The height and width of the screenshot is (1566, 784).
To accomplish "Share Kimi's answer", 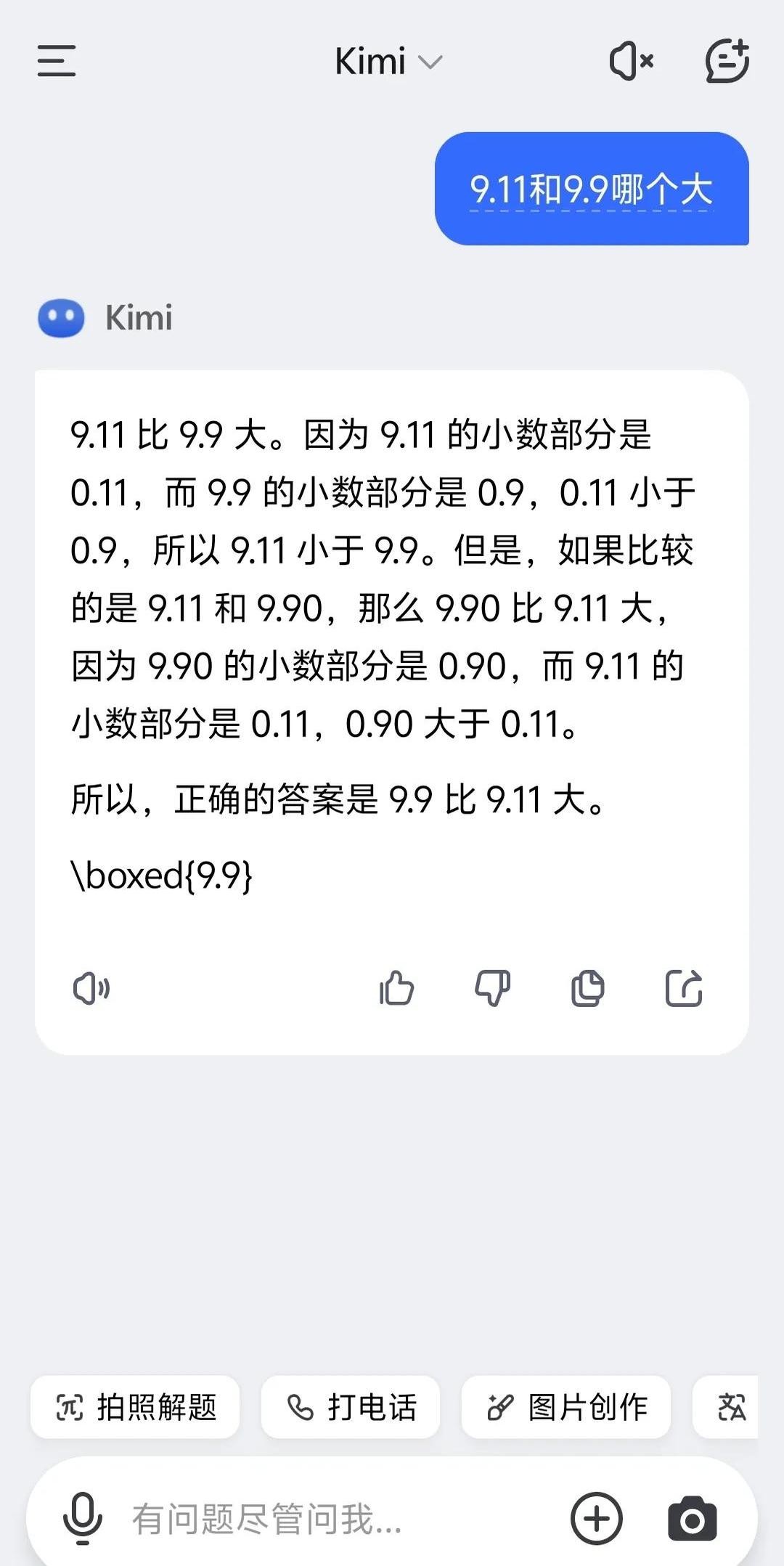I will click(x=684, y=988).
